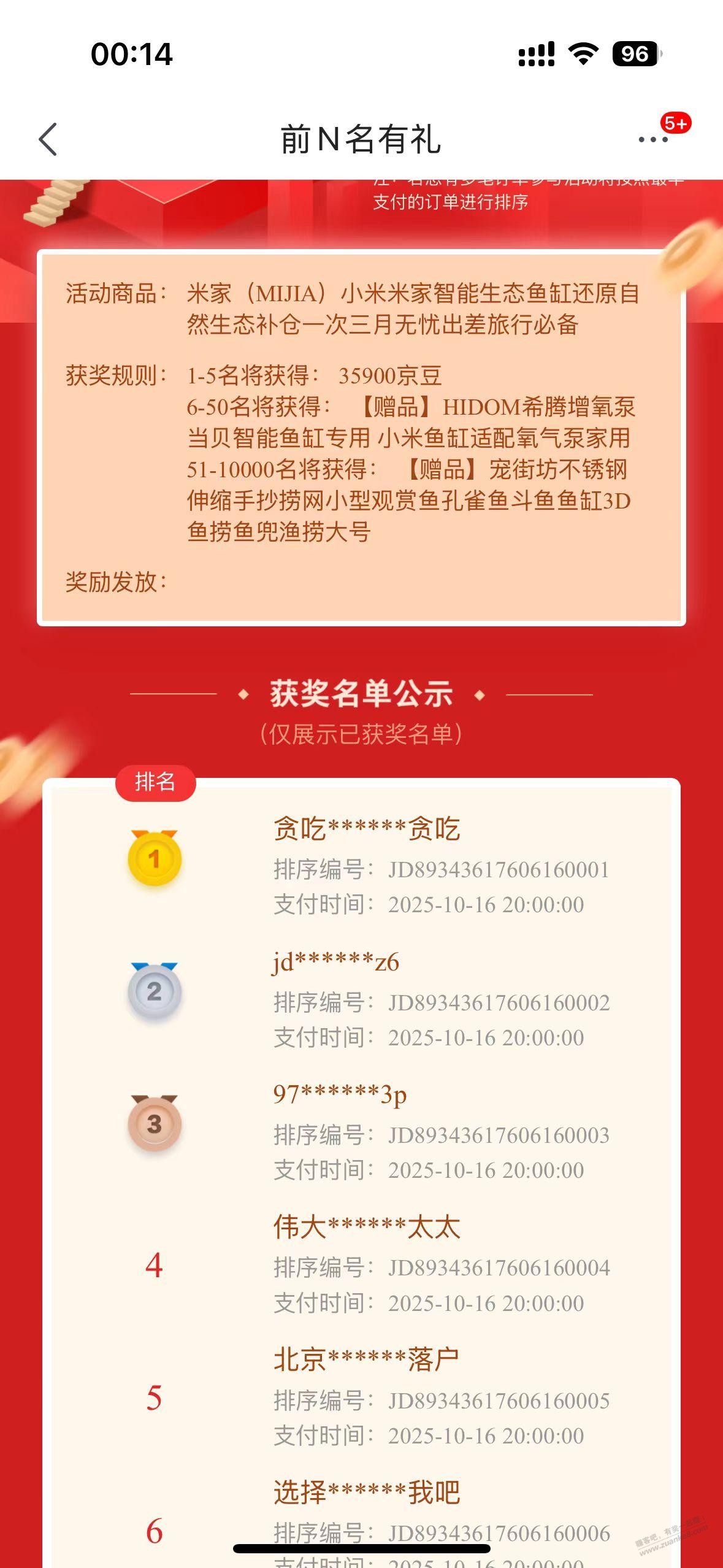The image size is (723, 1568).
Task: Go back using the top-left arrow
Action: click(48, 139)
